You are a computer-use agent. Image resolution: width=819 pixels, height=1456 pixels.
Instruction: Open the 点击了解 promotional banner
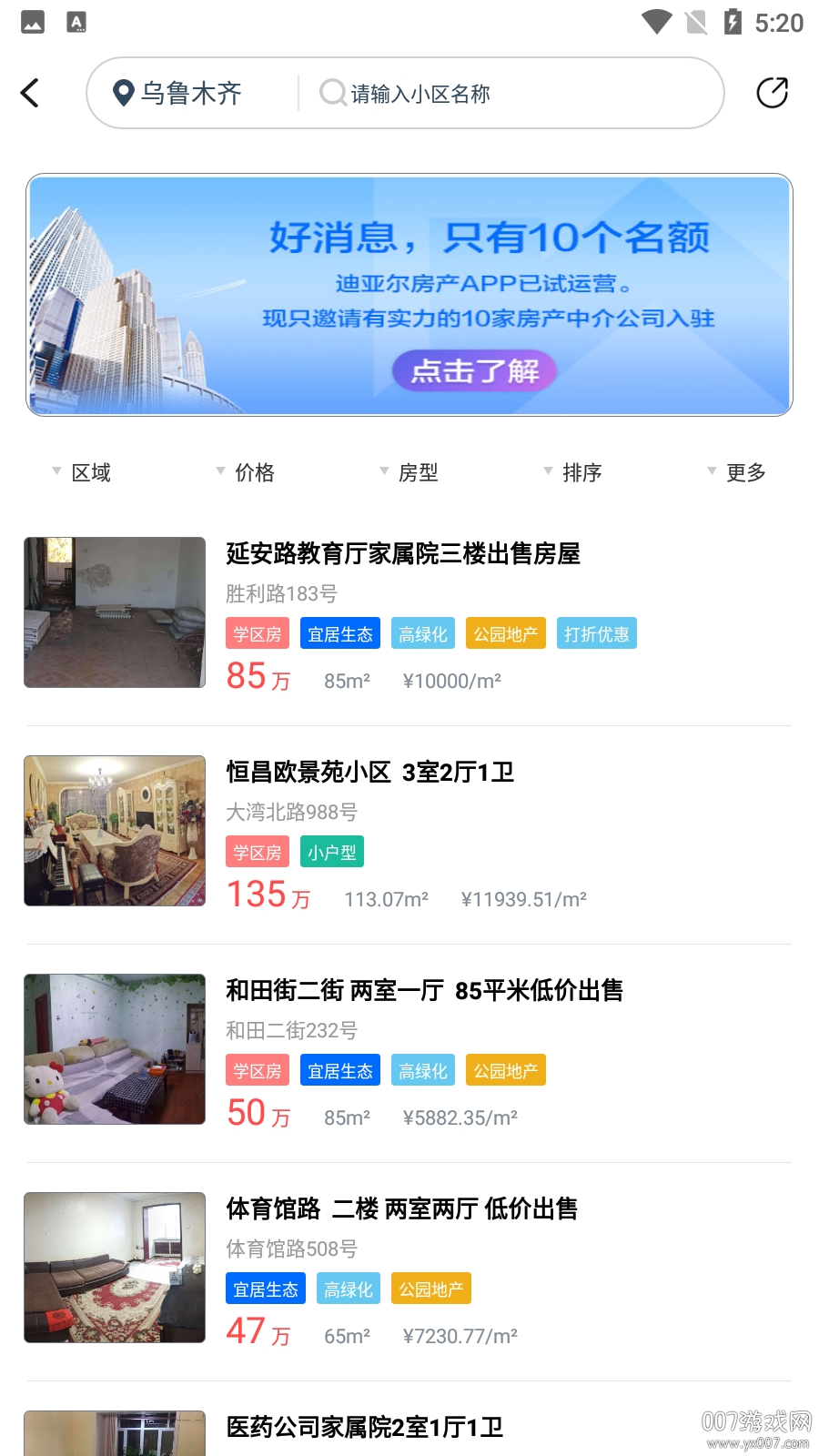[x=474, y=371]
